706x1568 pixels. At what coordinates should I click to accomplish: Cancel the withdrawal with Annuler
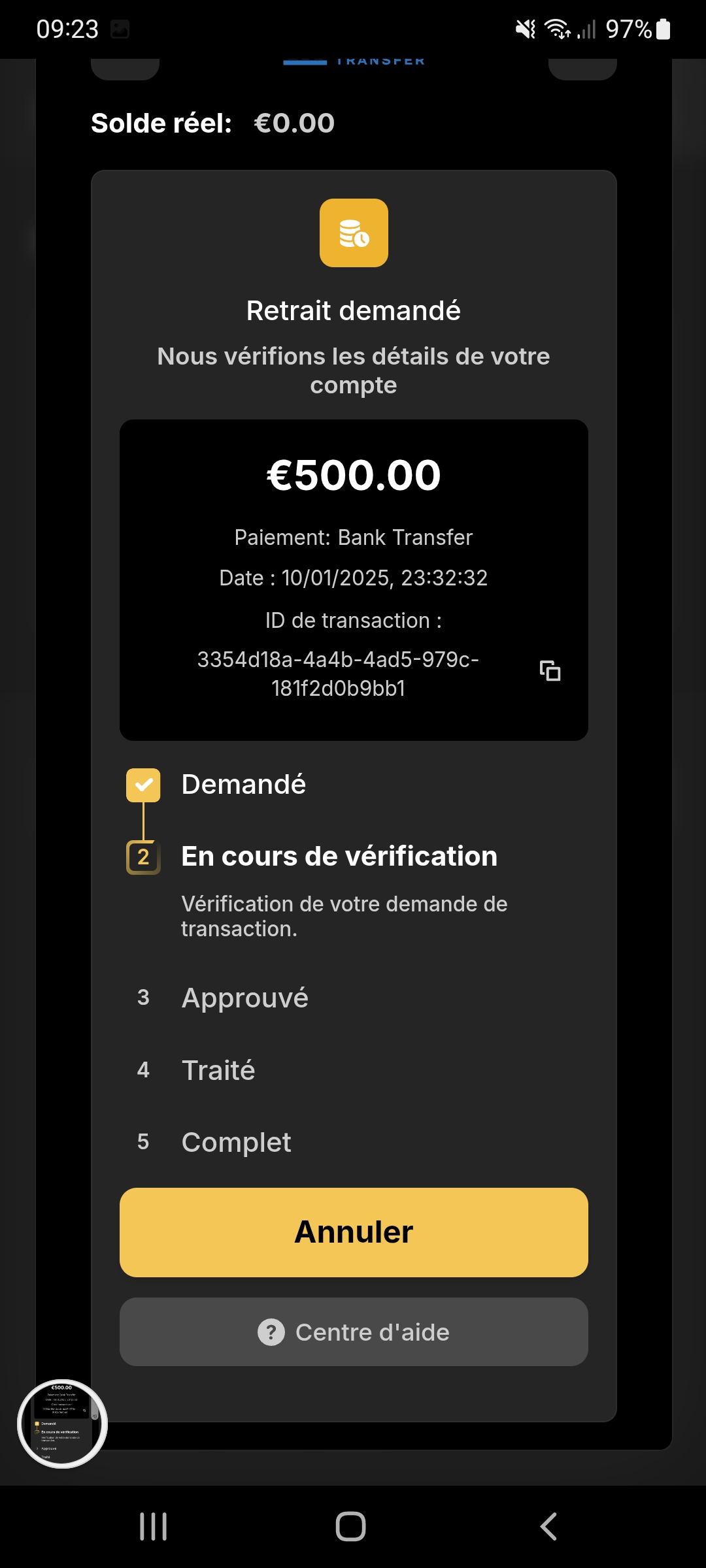pyautogui.click(x=354, y=1232)
